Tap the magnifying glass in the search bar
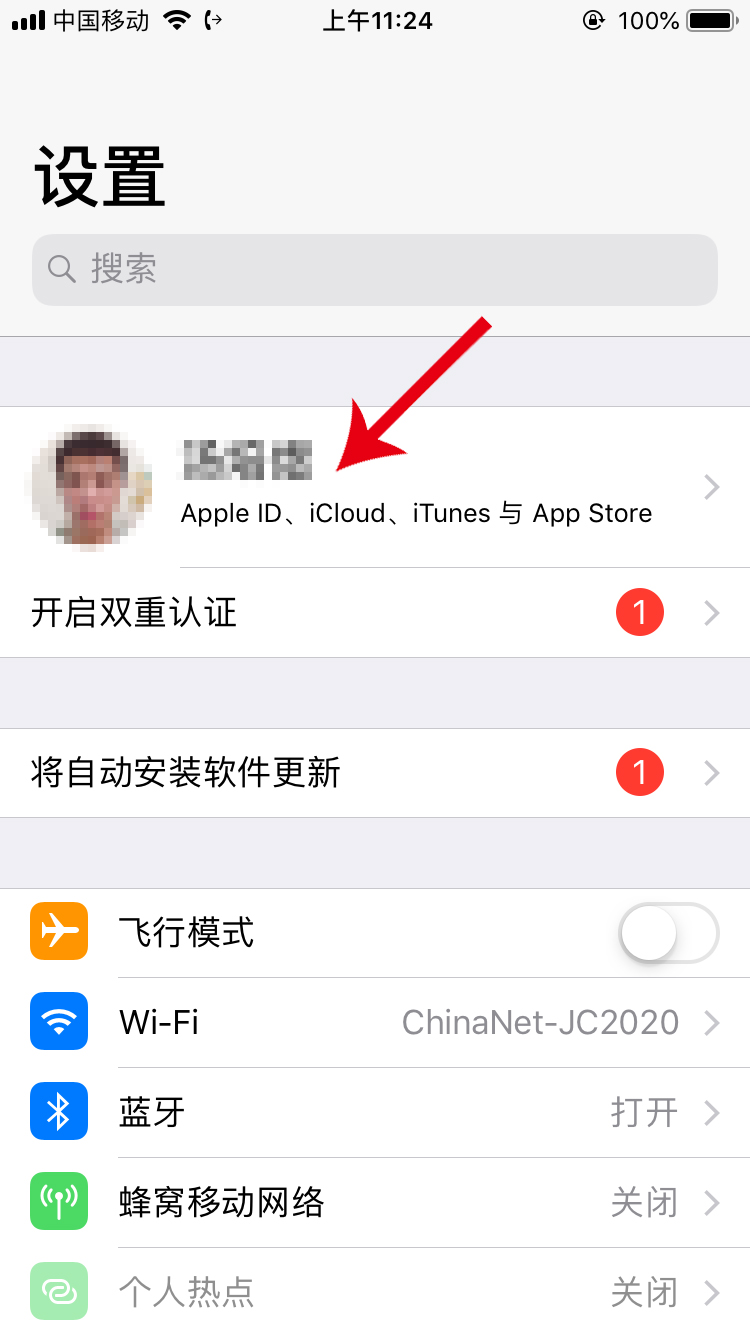 [x=62, y=270]
